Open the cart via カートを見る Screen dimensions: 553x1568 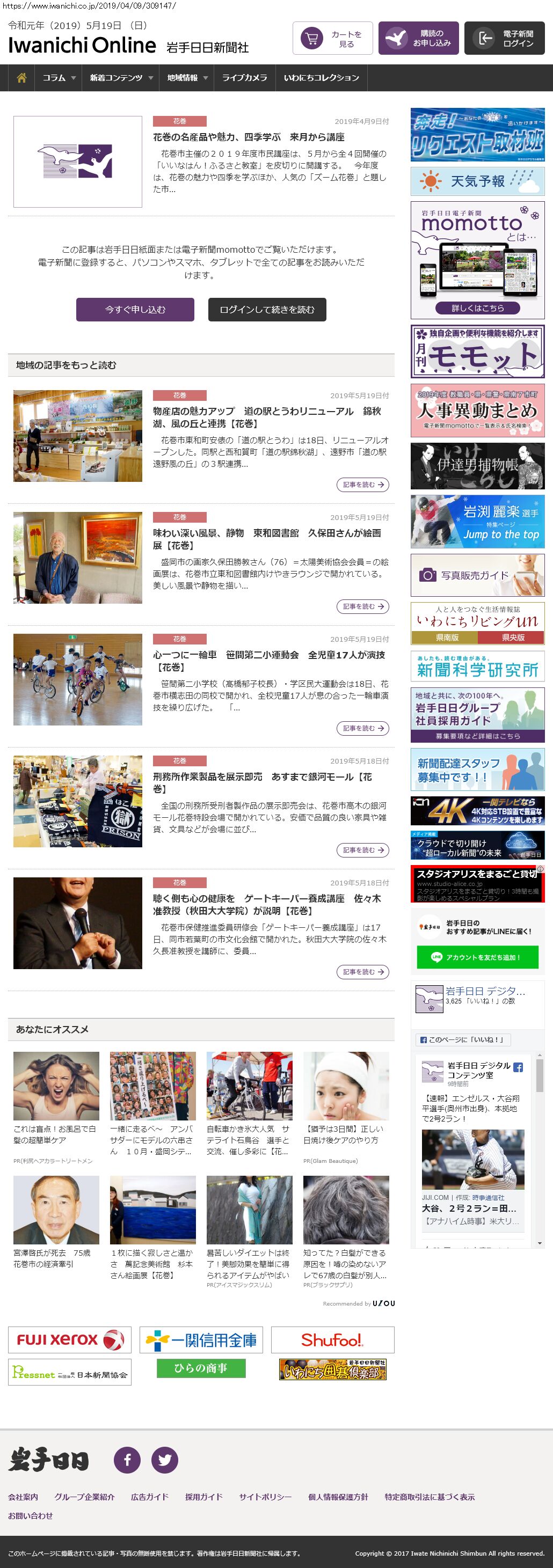pyautogui.click(x=332, y=38)
